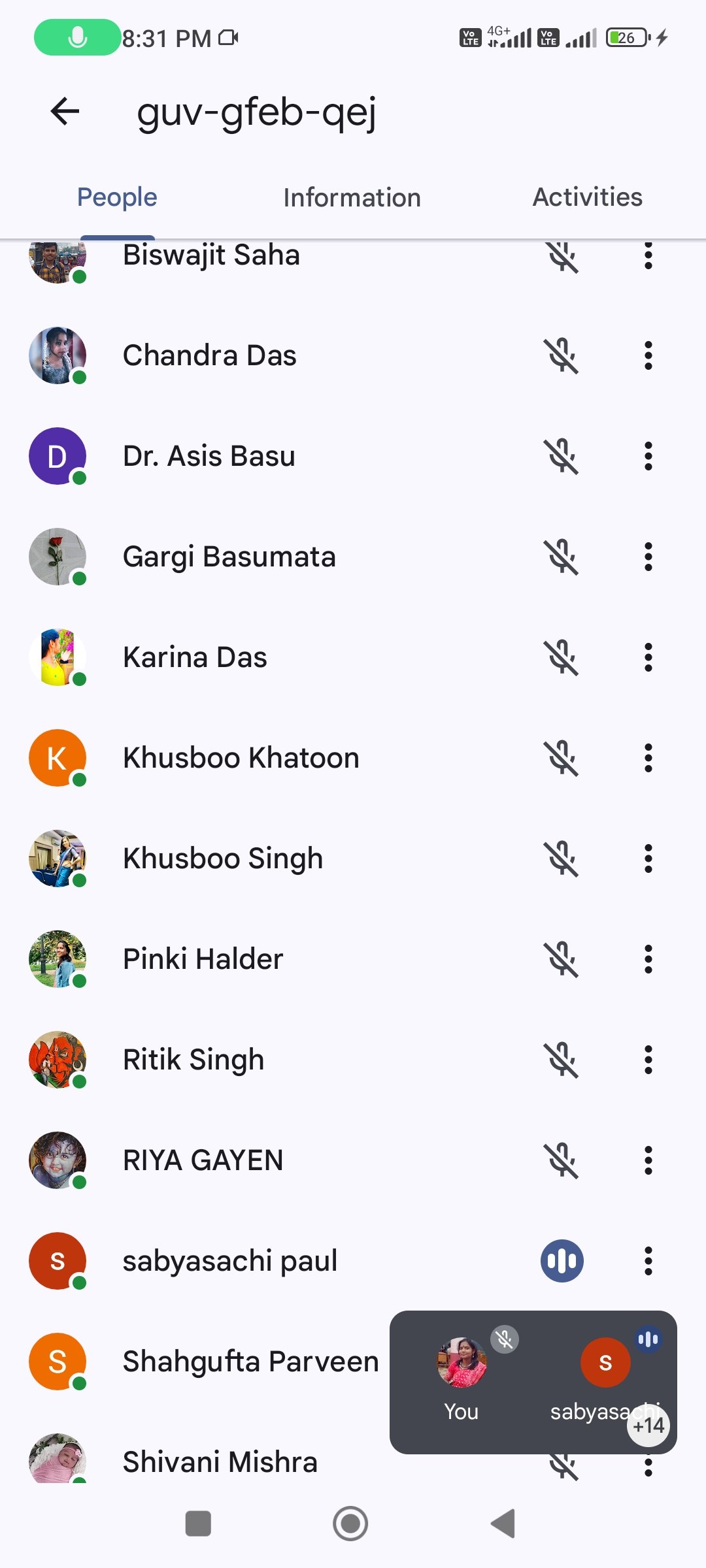Switch to the Activities tab

coord(587,197)
